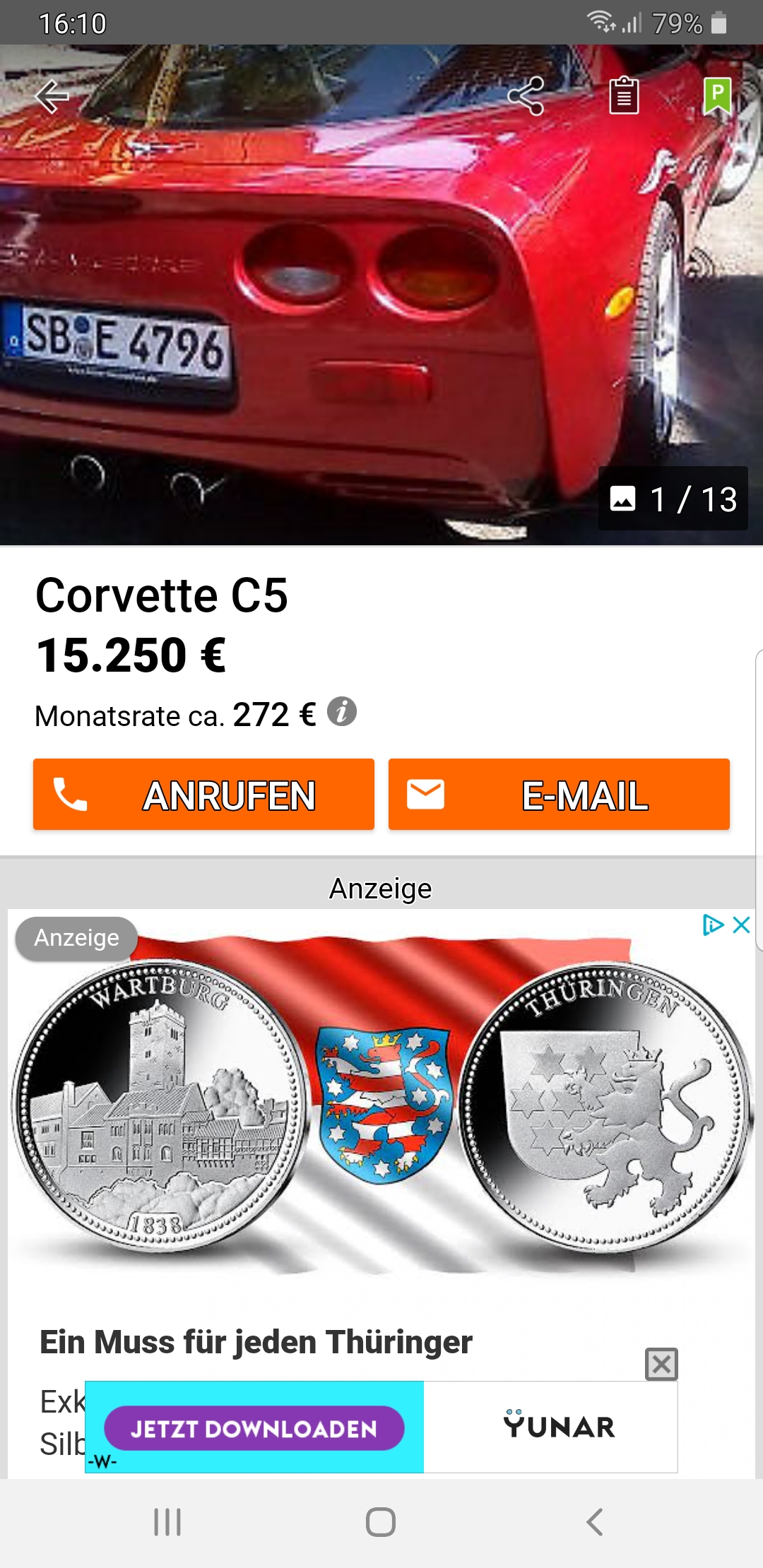
Task: Tap JETZT DOWNLOADEN in Yunar banner
Action: 254,1428
